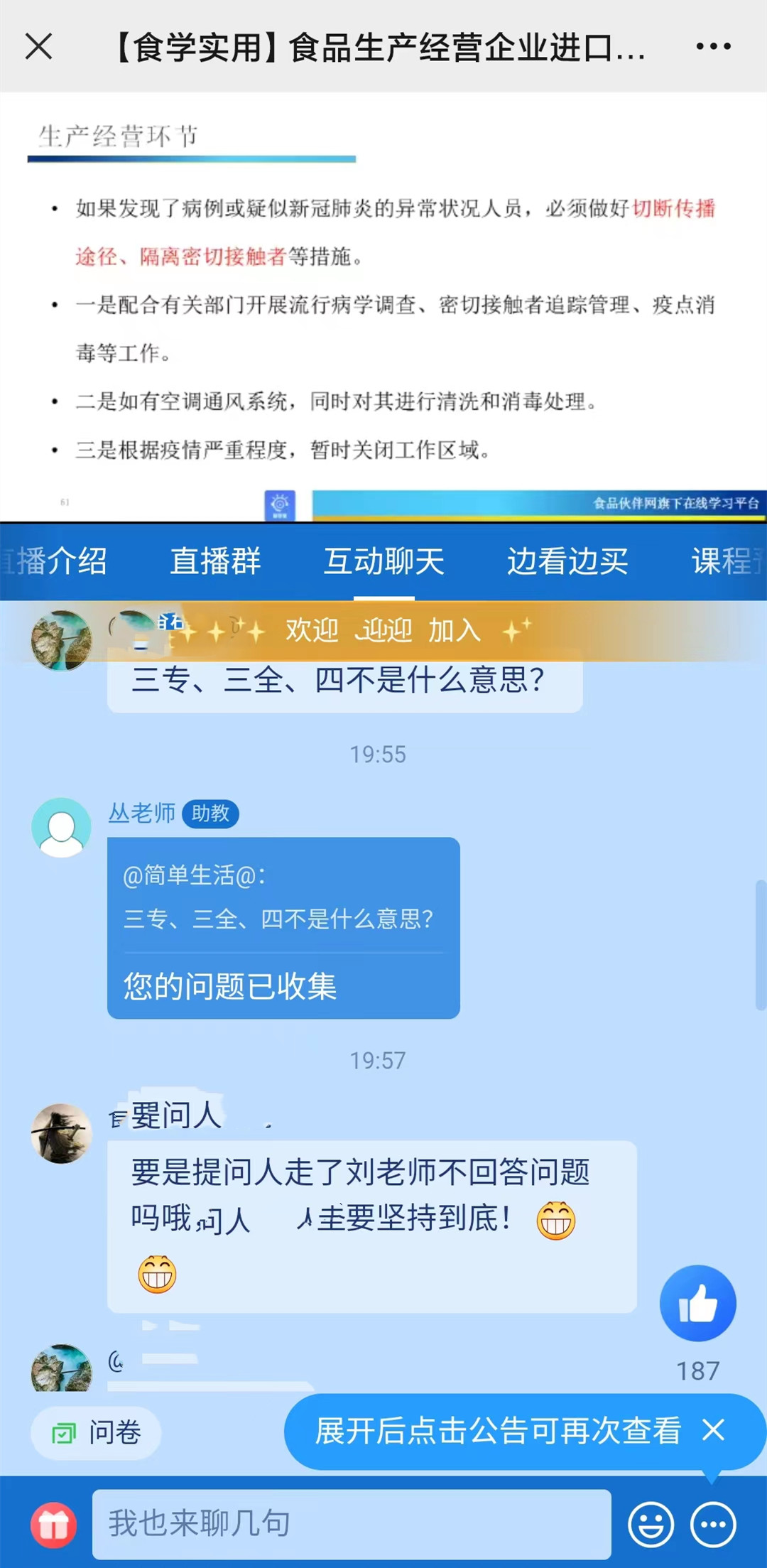Open more chat options
Screen dimensions: 767x1568
pos(713,1524)
